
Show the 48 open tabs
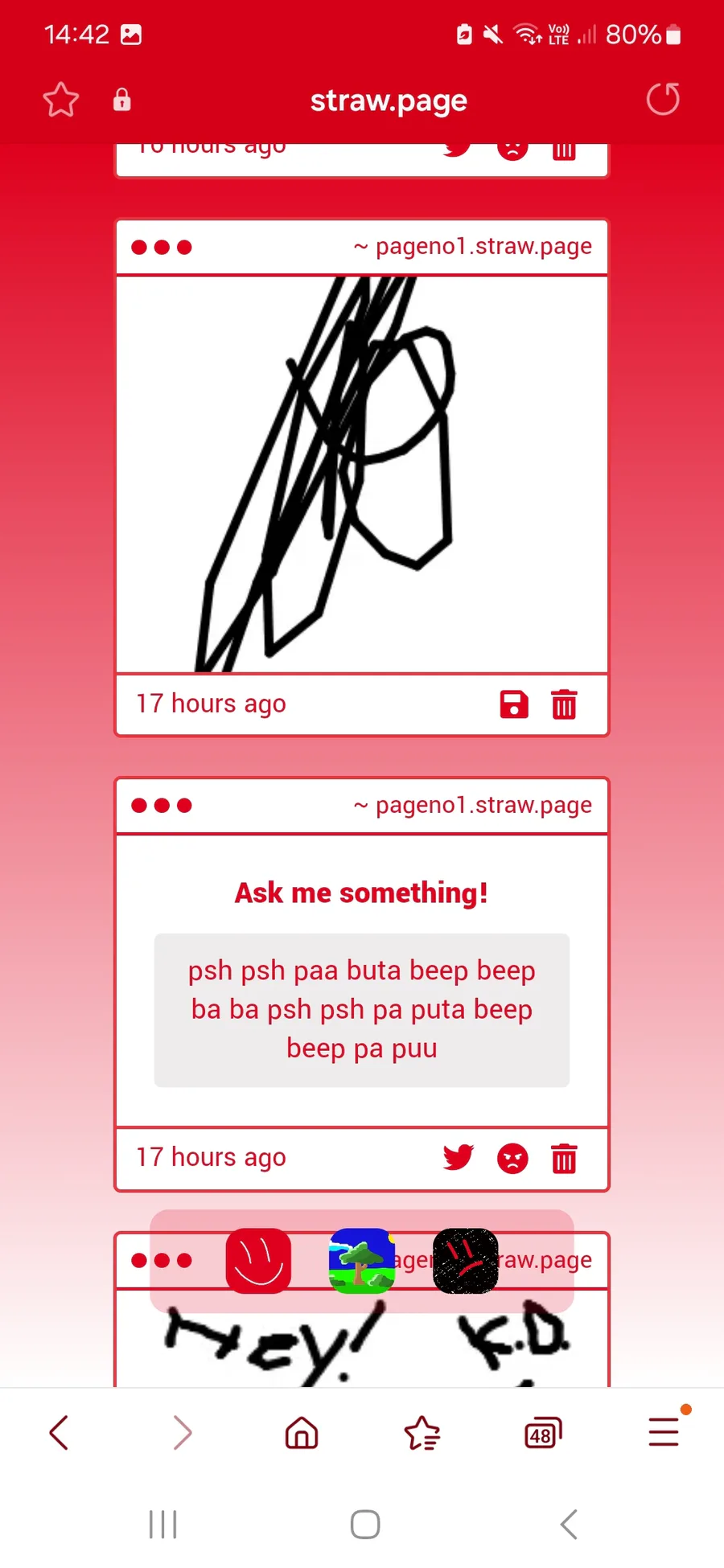[x=543, y=1433]
